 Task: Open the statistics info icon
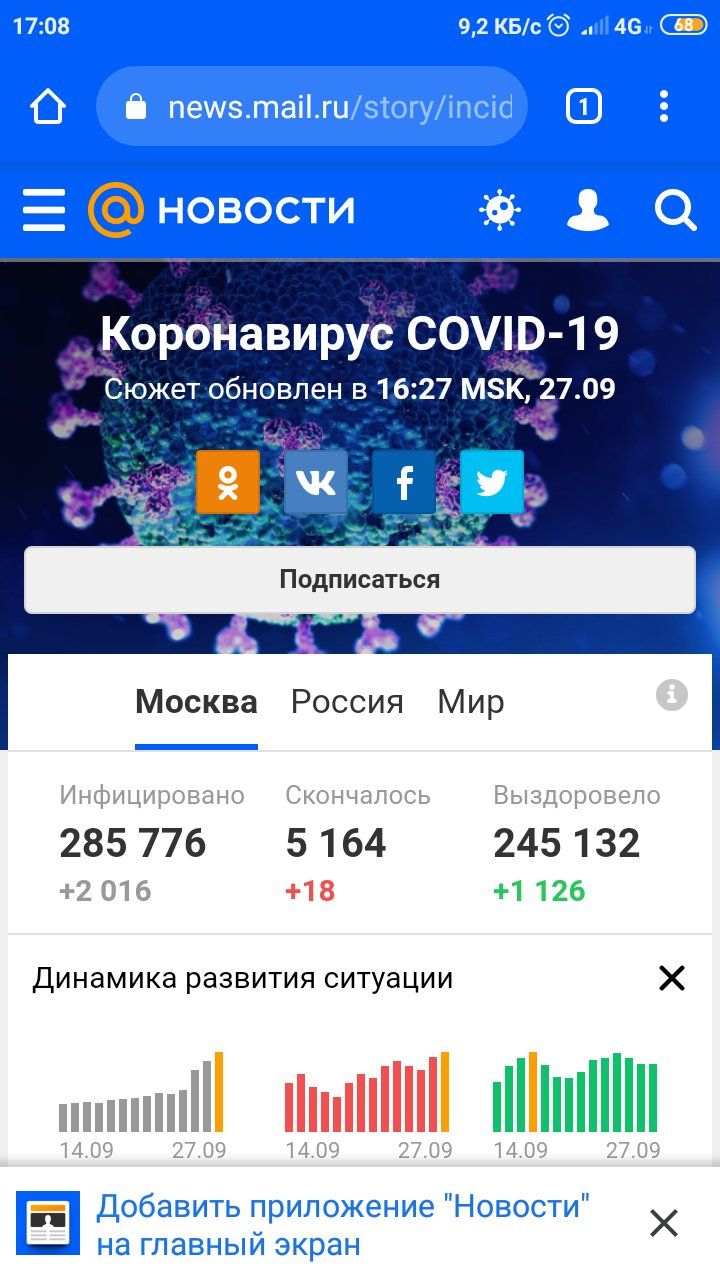672,695
